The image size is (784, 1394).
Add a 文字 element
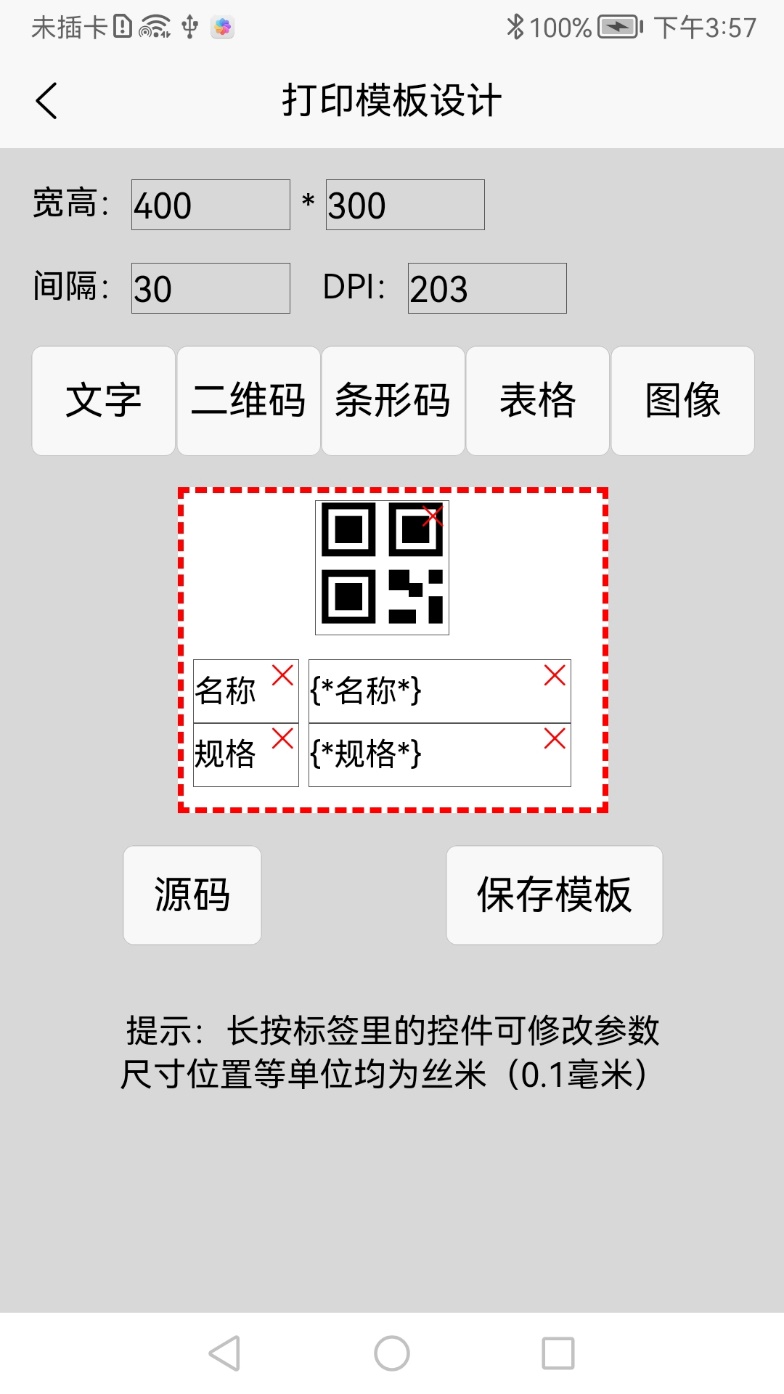(x=104, y=401)
